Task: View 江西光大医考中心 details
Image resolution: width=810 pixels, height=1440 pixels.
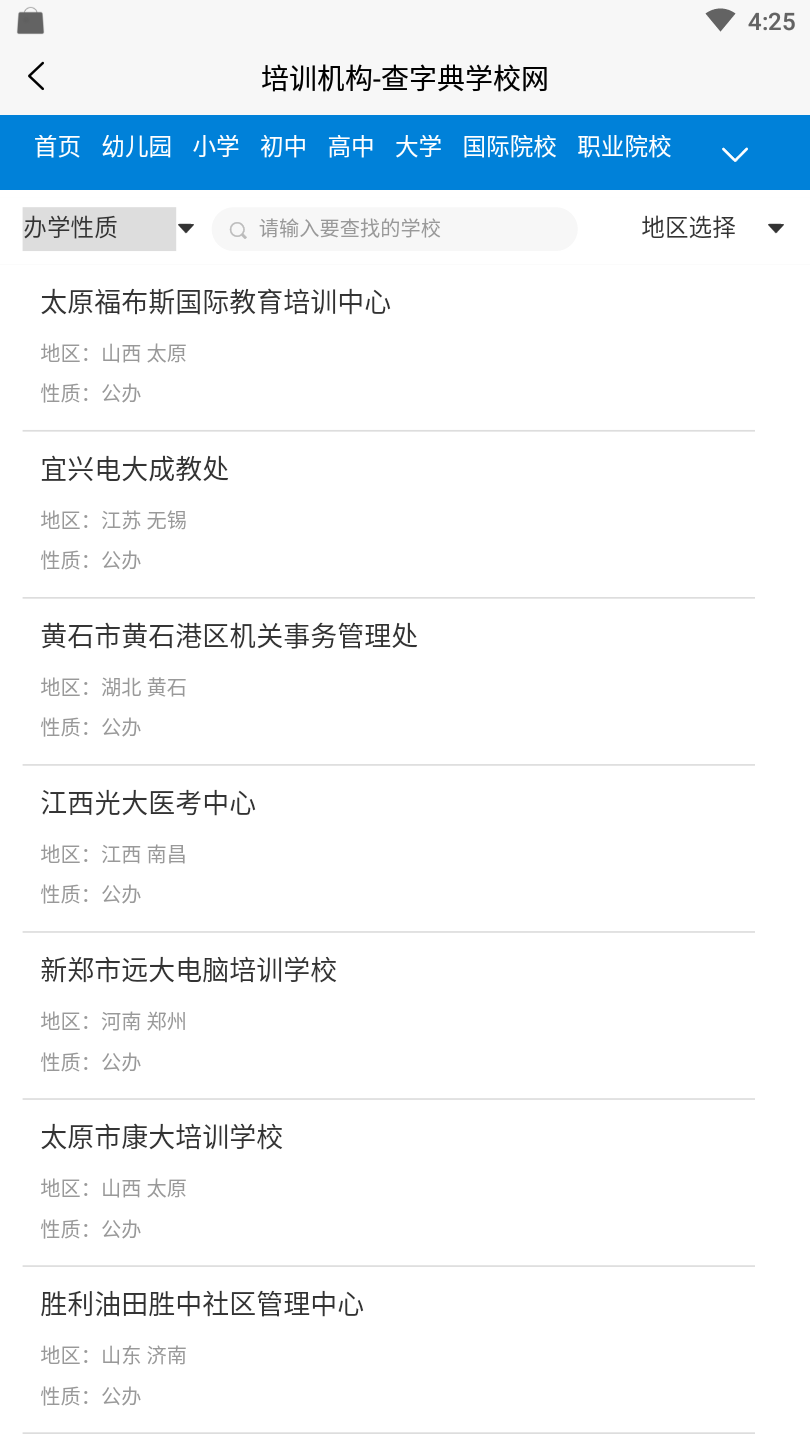Action: pyautogui.click(x=388, y=849)
